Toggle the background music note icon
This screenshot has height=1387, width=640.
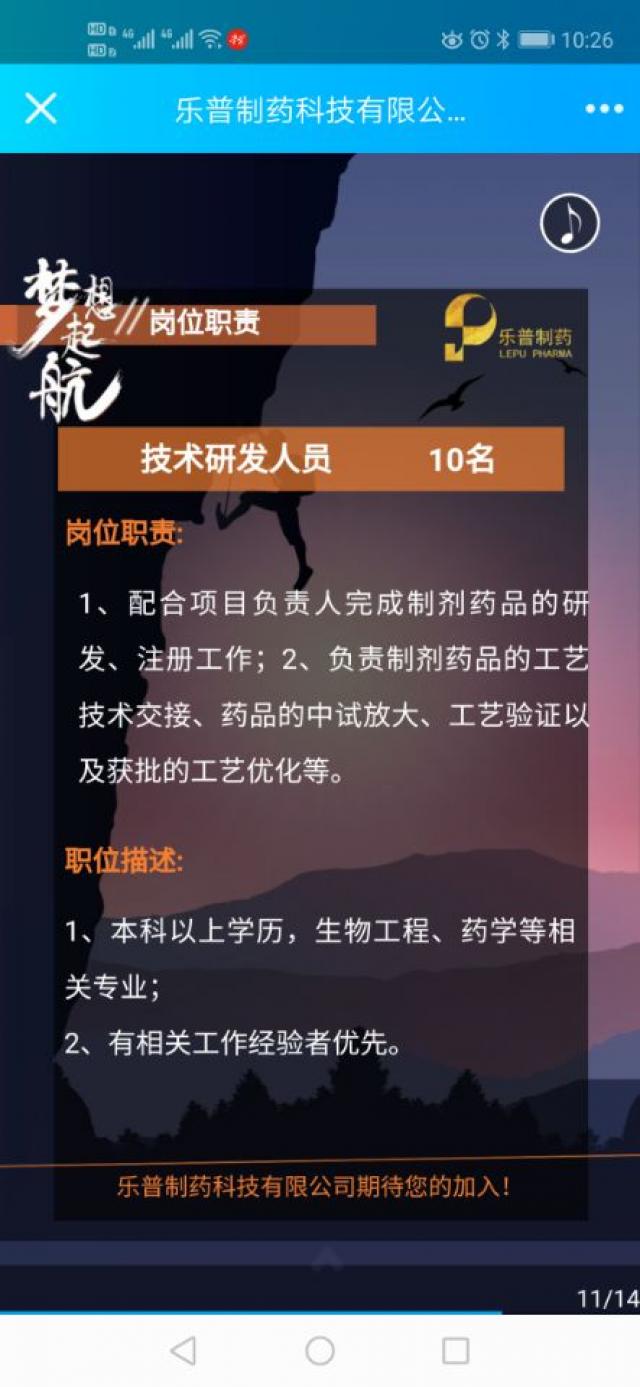tap(569, 223)
